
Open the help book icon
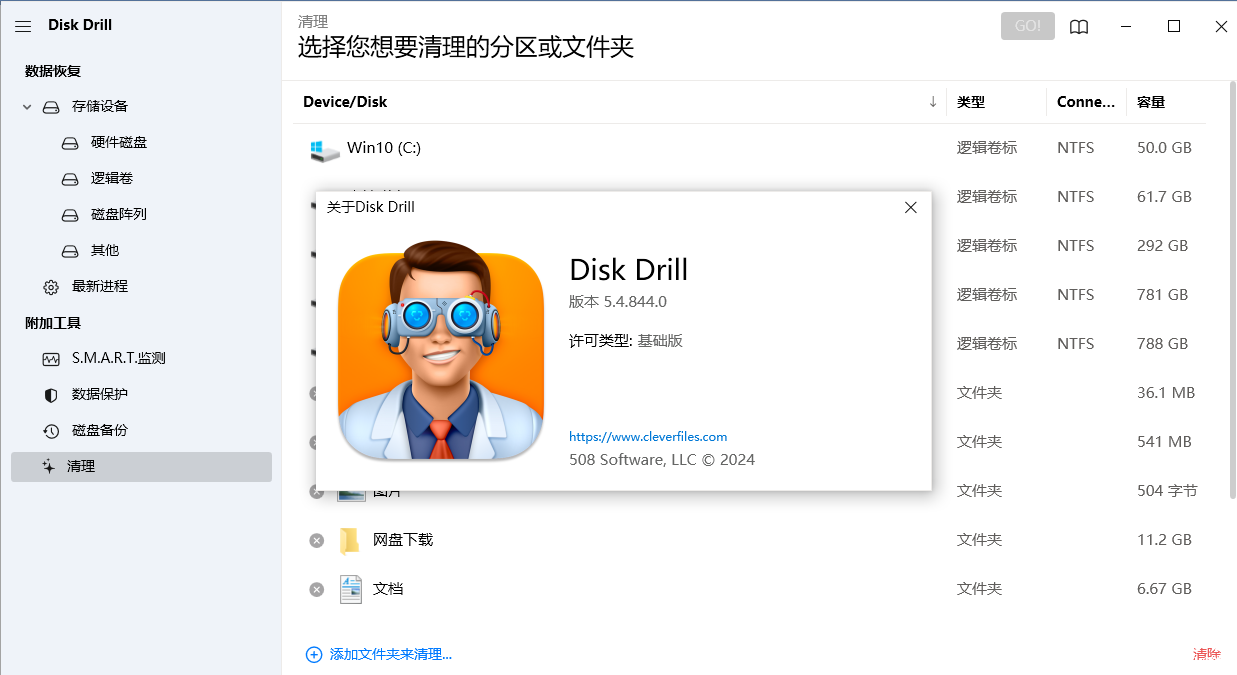click(x=1078, y=27)
